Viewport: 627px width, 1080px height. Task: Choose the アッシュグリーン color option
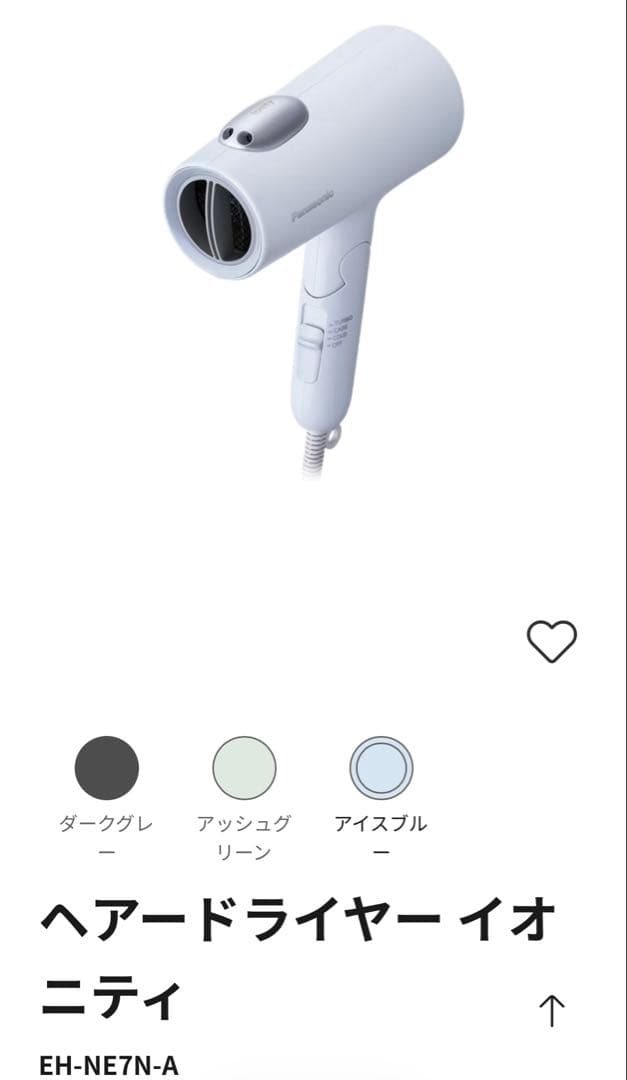pos(244,768)
